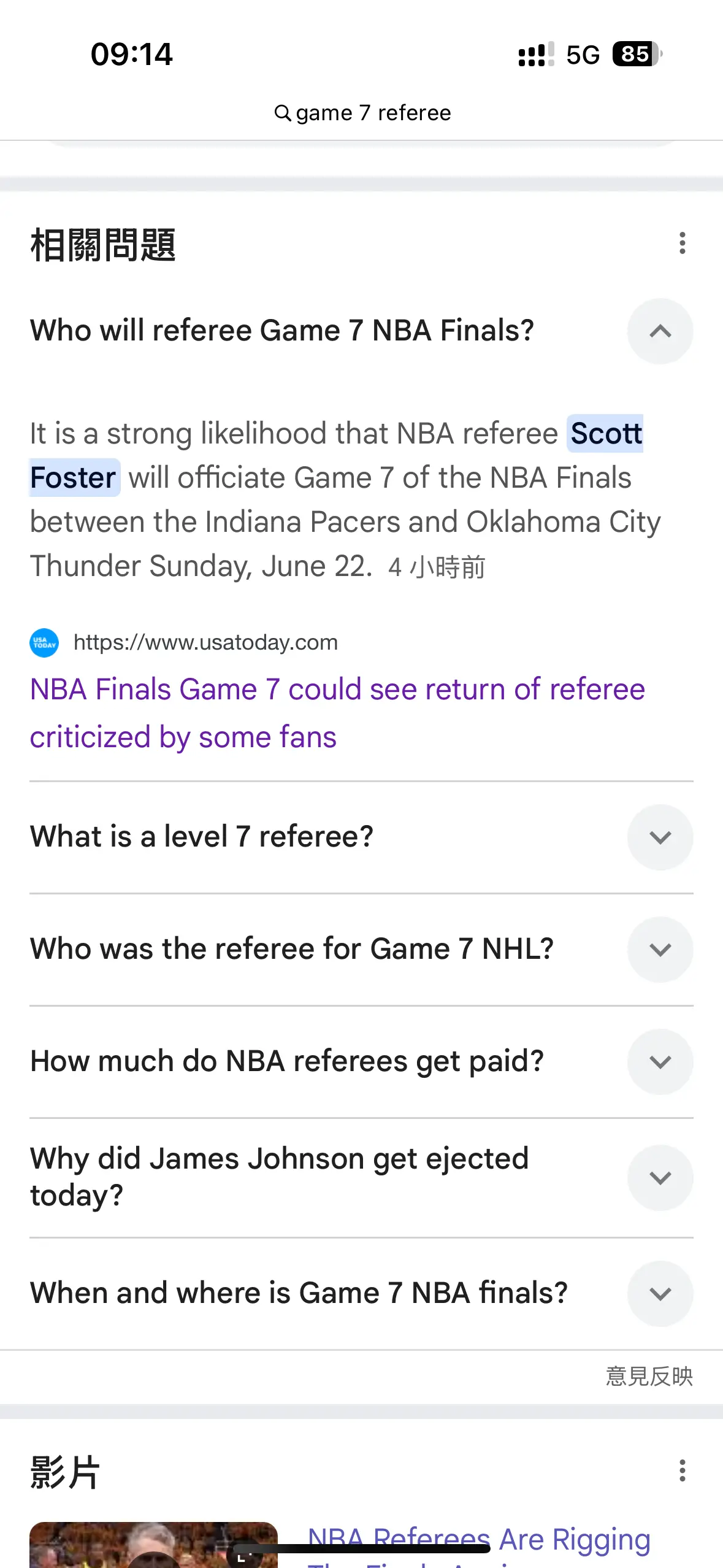The width and height of the screenshot is (723, 1568).
Task: Open the overflow menu beside 相關問題
Action: click(x=682, y=244)
